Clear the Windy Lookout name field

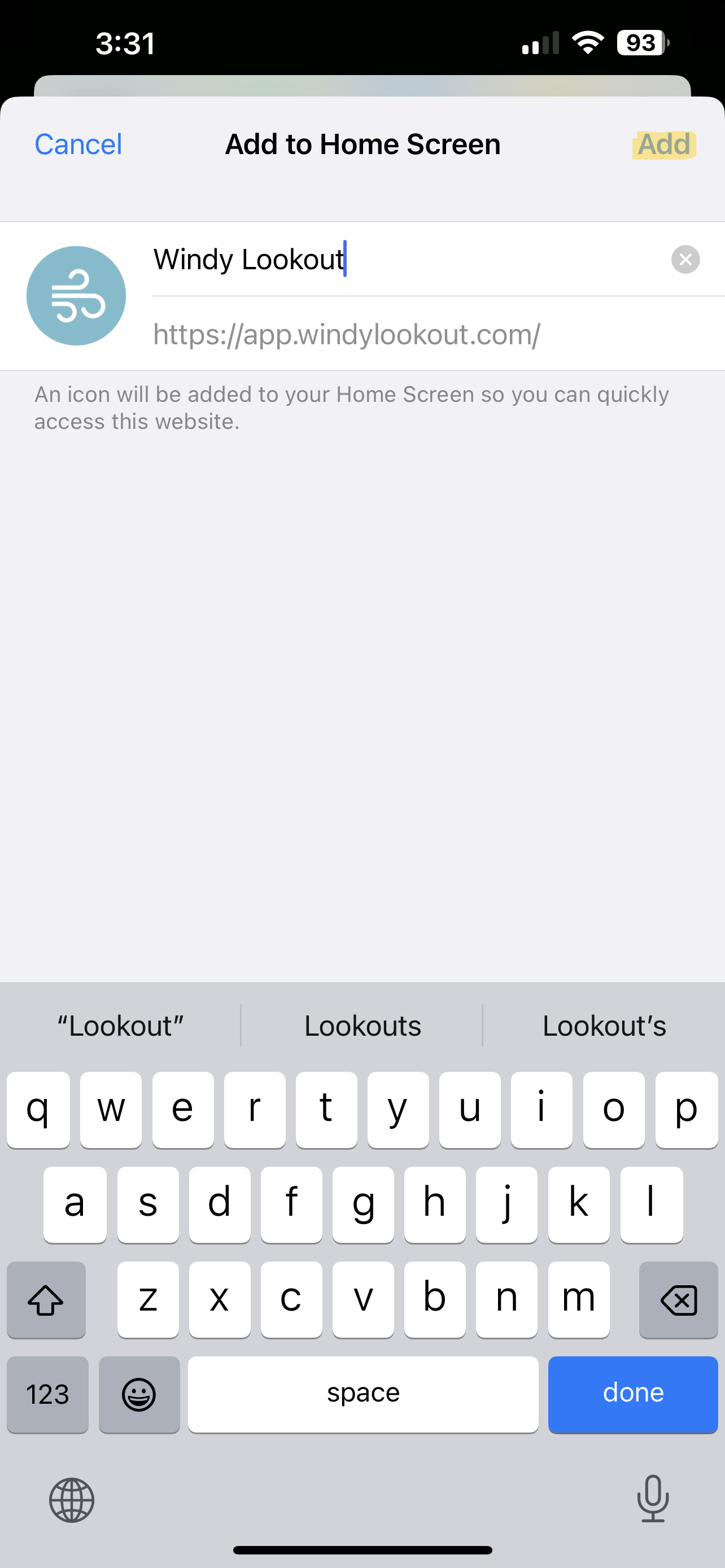(x=685, y=259)
